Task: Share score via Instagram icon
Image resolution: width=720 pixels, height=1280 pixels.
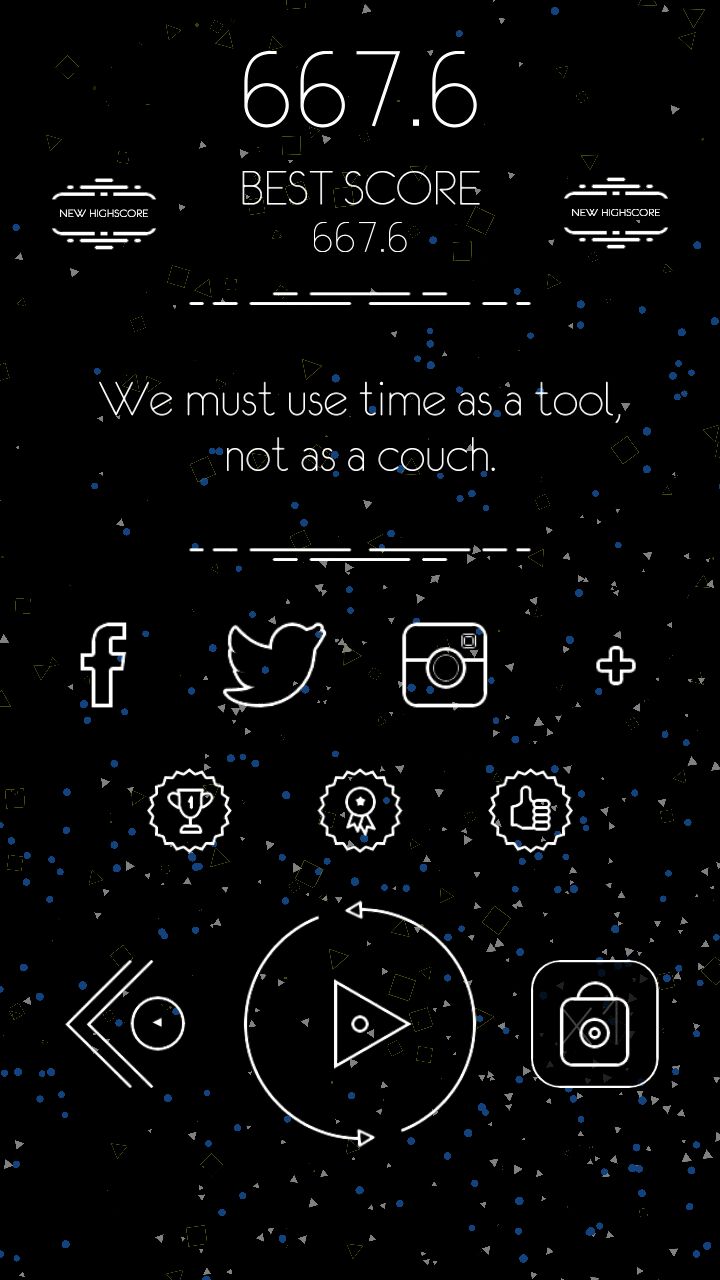Action: point(445,665)
